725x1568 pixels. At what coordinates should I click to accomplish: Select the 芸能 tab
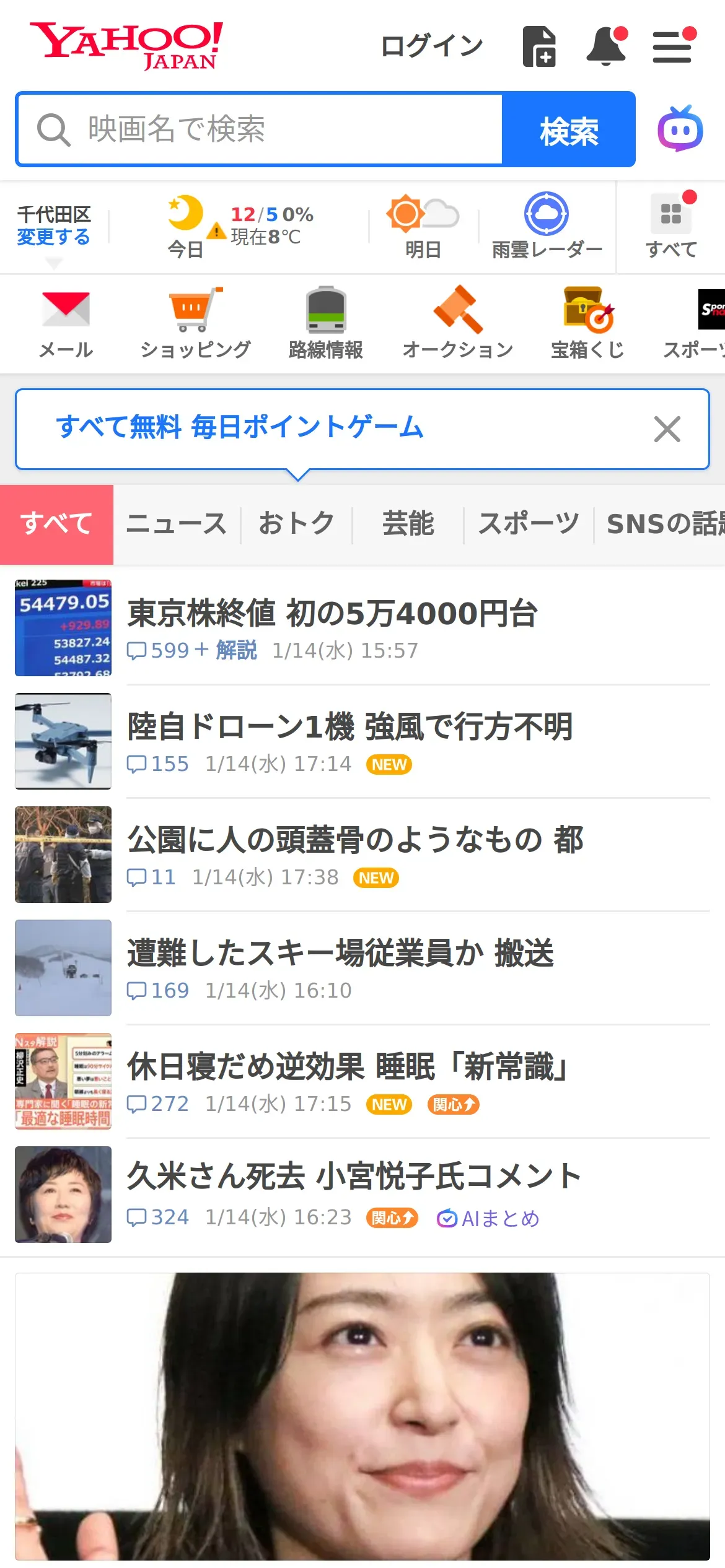point(408,524)
